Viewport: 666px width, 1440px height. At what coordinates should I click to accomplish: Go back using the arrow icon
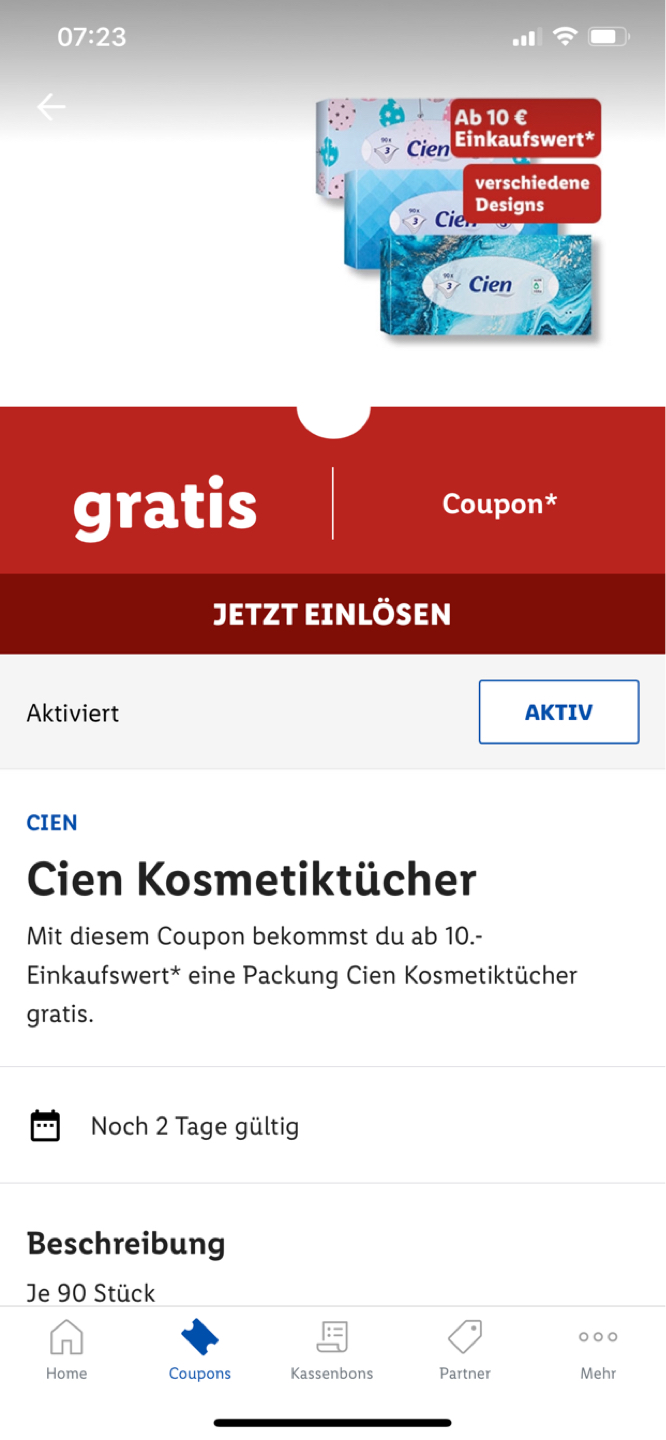pos(51,107)
